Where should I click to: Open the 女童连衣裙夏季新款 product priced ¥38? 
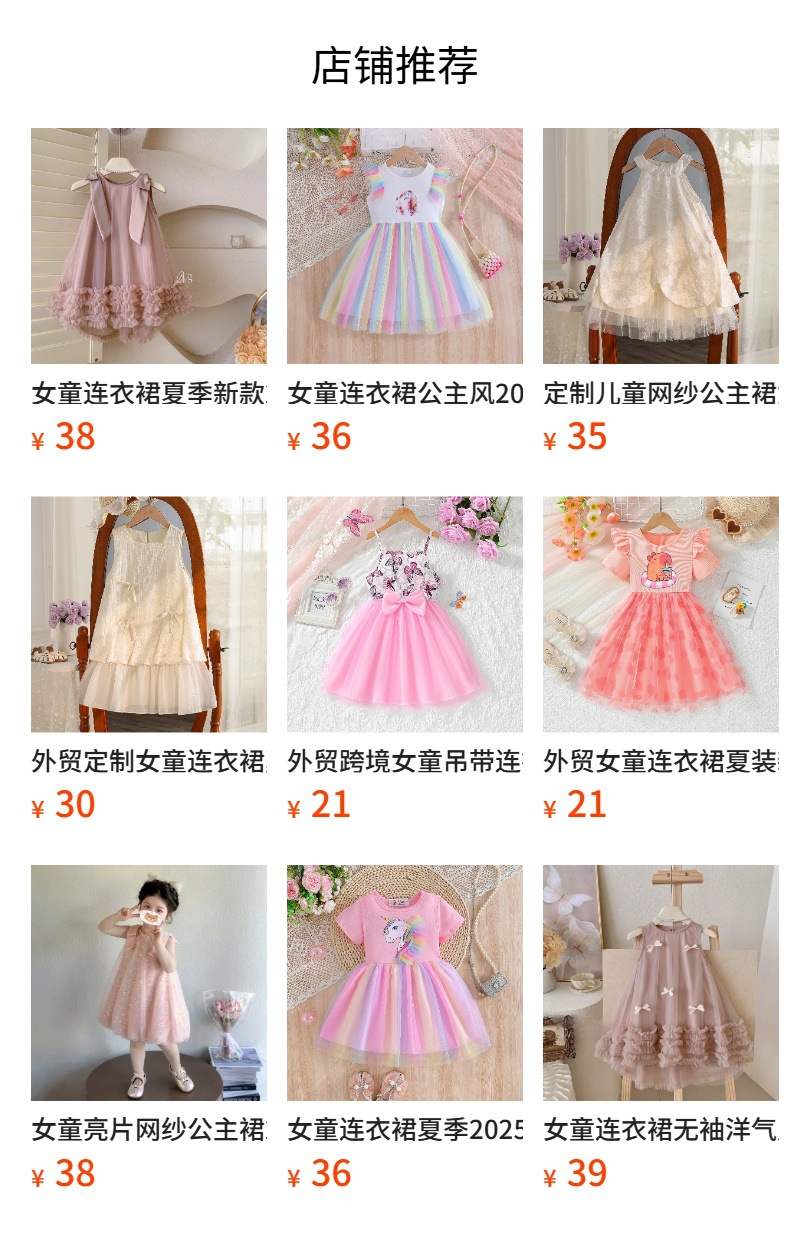pos(148,246)
